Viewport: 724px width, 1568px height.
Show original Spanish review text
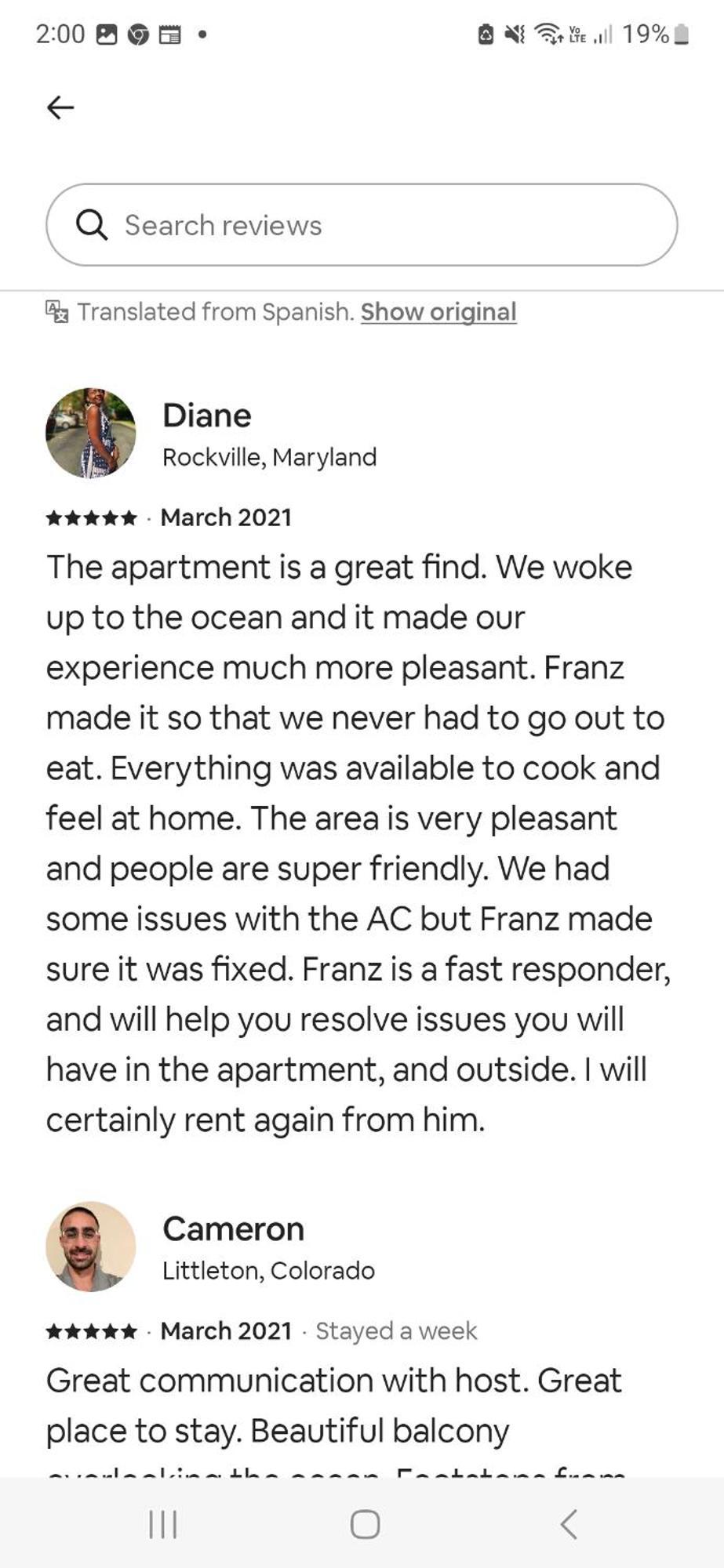(x=438, y=312)
